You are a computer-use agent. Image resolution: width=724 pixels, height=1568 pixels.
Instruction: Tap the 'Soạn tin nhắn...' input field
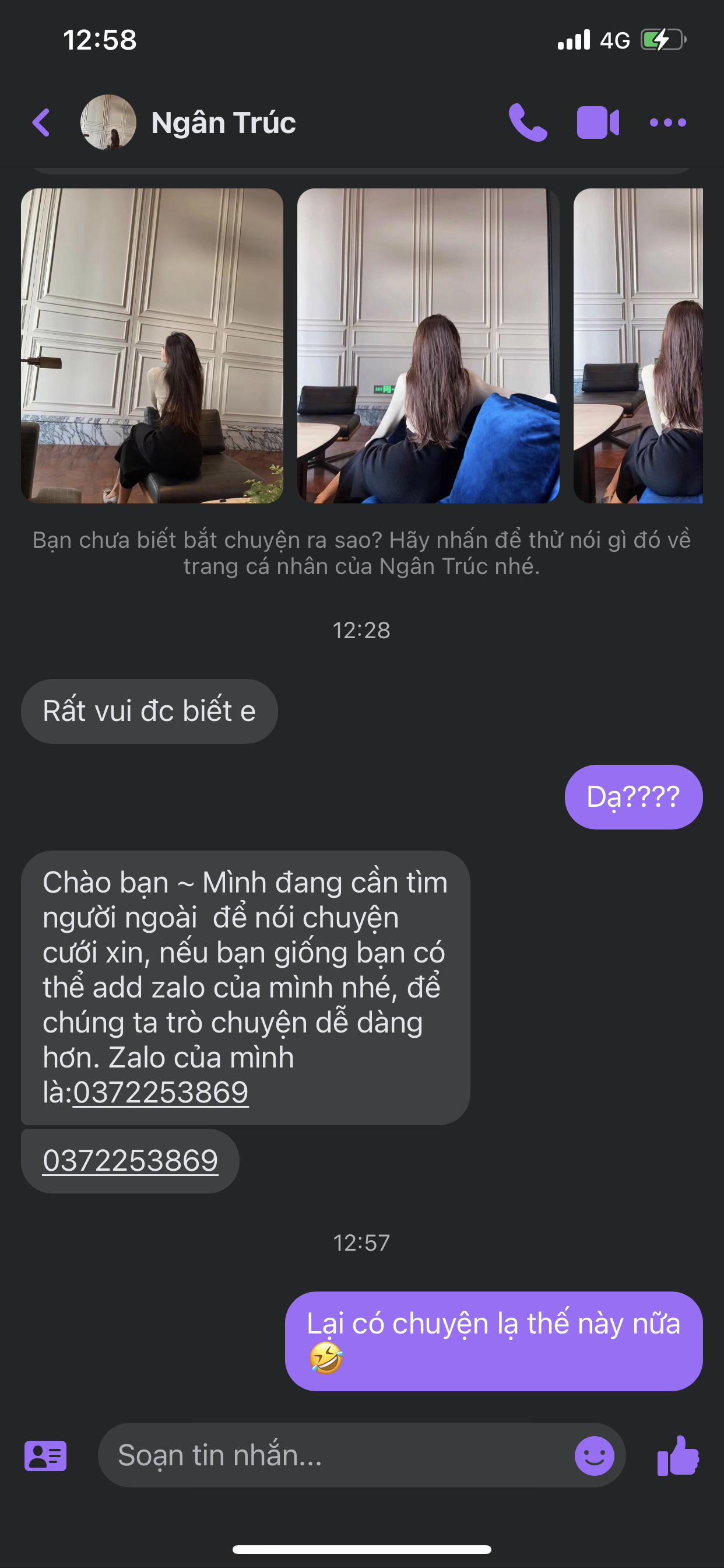[304, 1455]
